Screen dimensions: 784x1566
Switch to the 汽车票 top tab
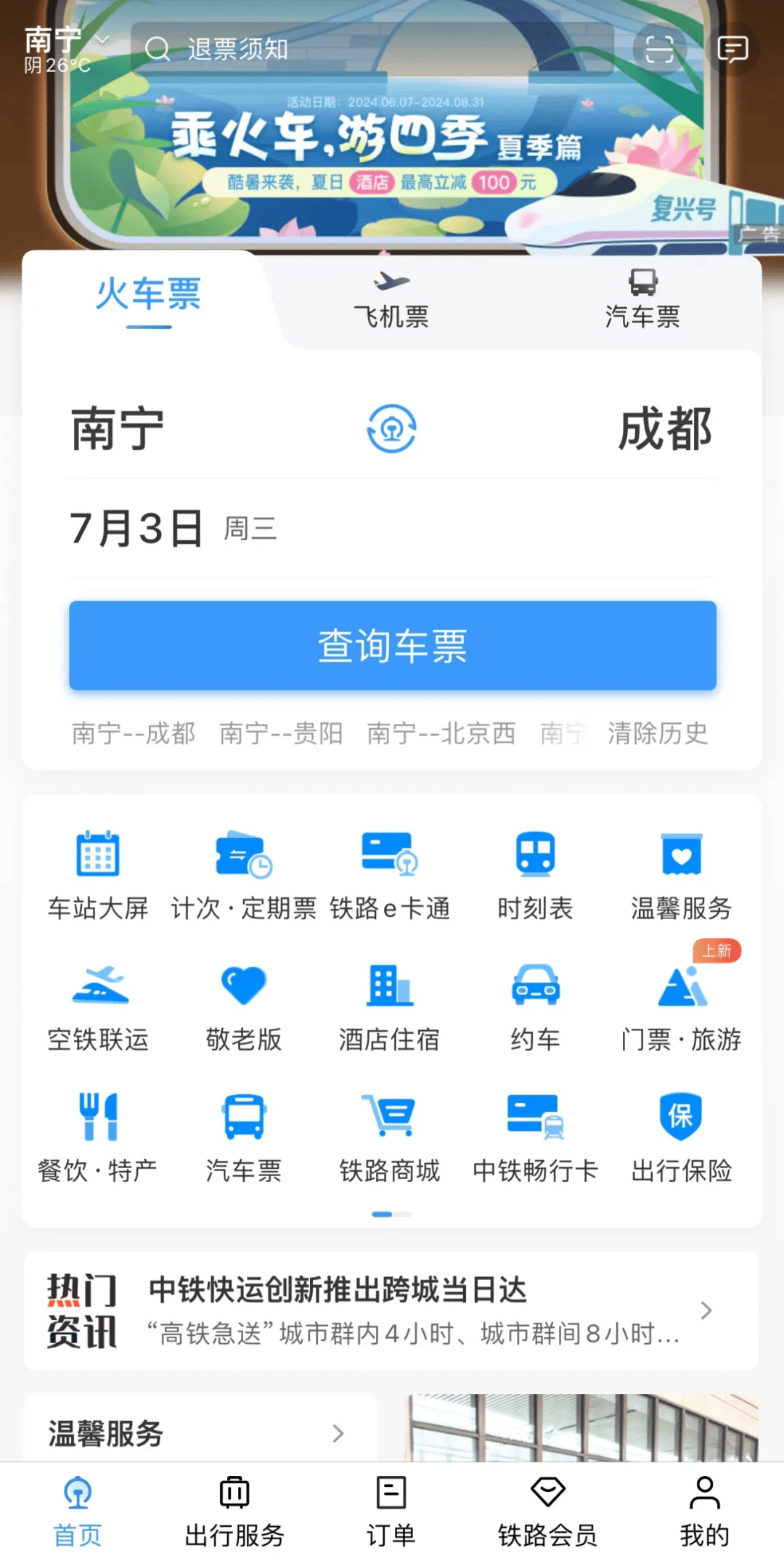(642, 301)
